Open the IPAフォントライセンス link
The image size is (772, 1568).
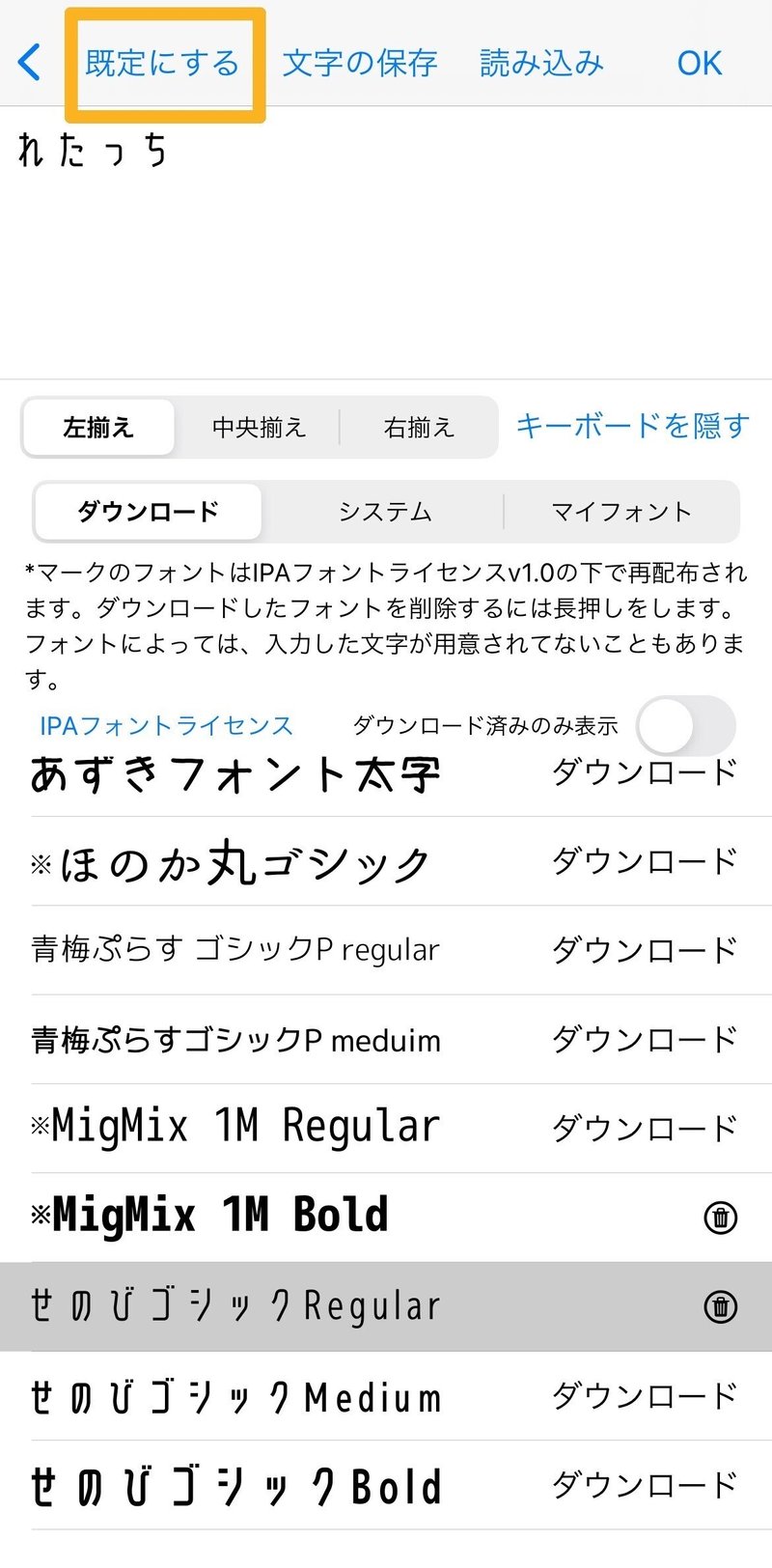(164, 725)
